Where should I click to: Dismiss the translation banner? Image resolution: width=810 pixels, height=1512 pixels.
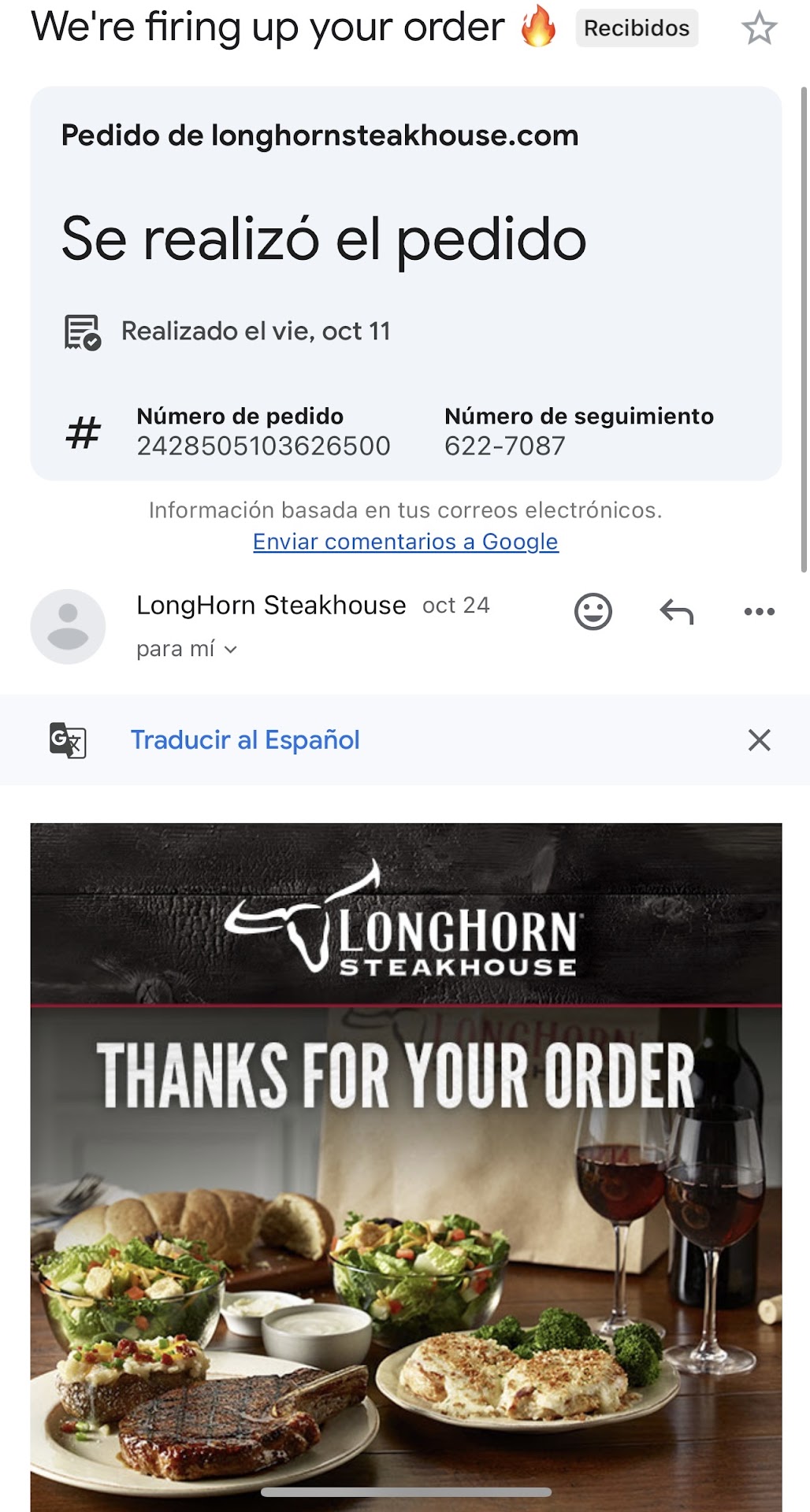click(x=759, y=740)
